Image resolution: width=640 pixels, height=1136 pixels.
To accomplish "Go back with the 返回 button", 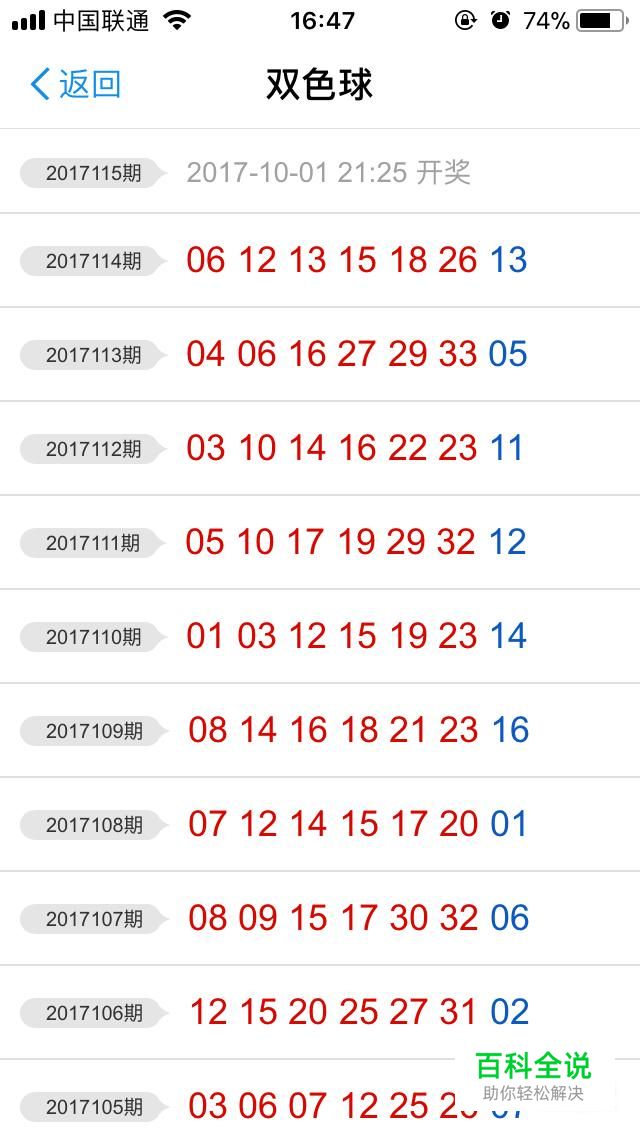I will (x=75, y=84).
